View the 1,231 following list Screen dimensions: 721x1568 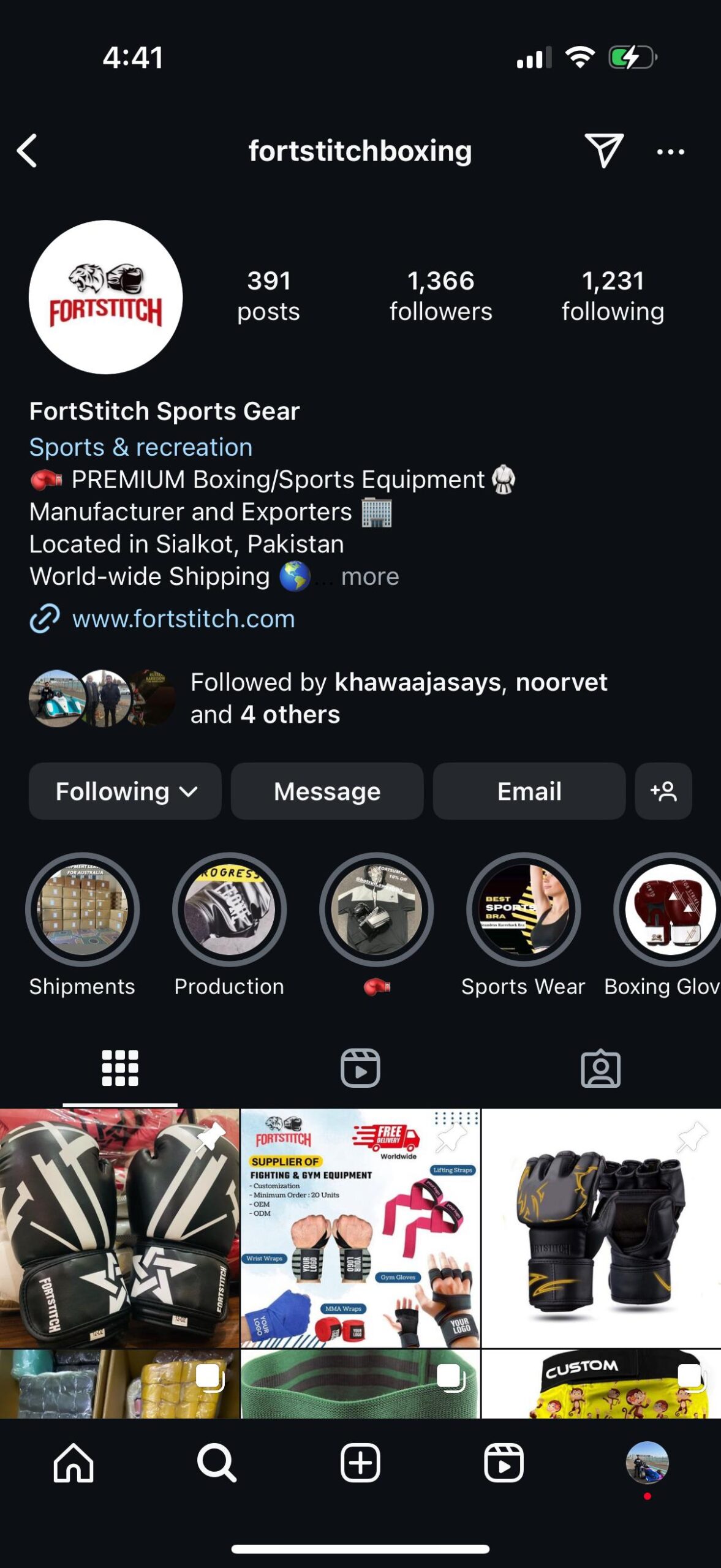tap(613, 296)
